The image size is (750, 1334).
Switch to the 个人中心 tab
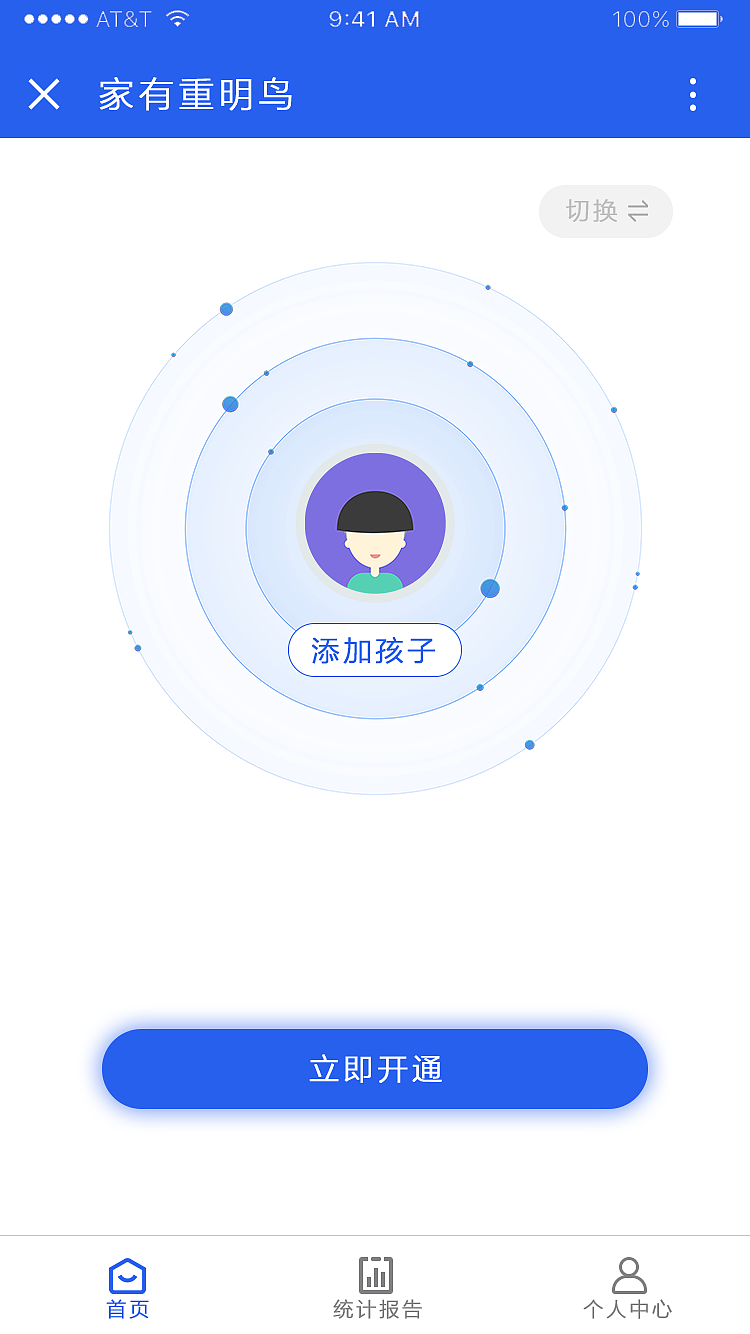[x=628, y=1290]
